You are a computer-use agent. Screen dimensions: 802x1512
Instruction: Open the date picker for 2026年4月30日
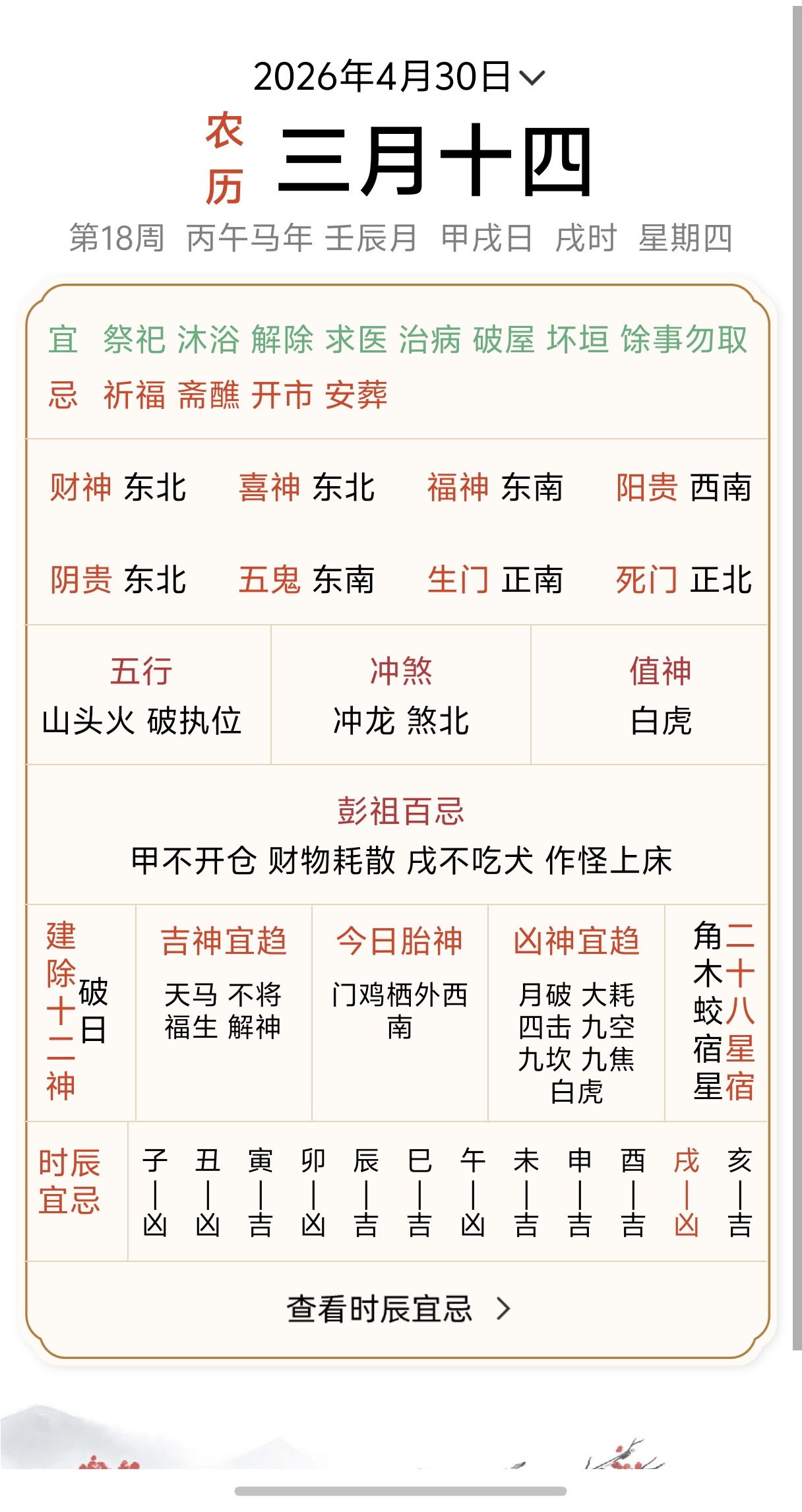click(399, 77)
